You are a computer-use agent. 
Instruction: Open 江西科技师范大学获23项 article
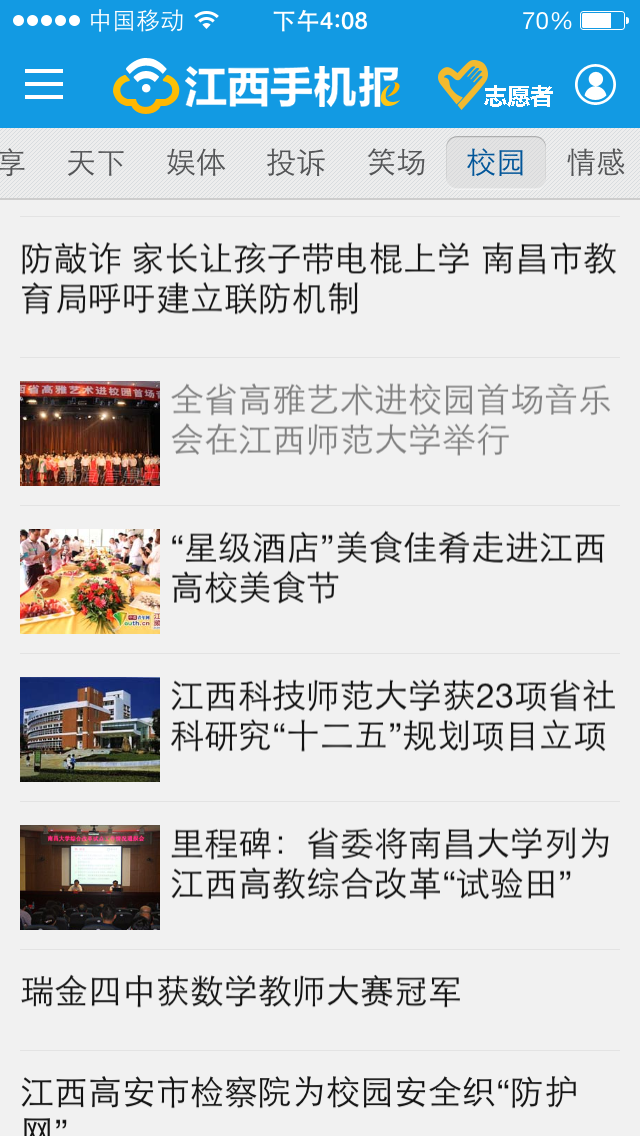tap(320, 728)
